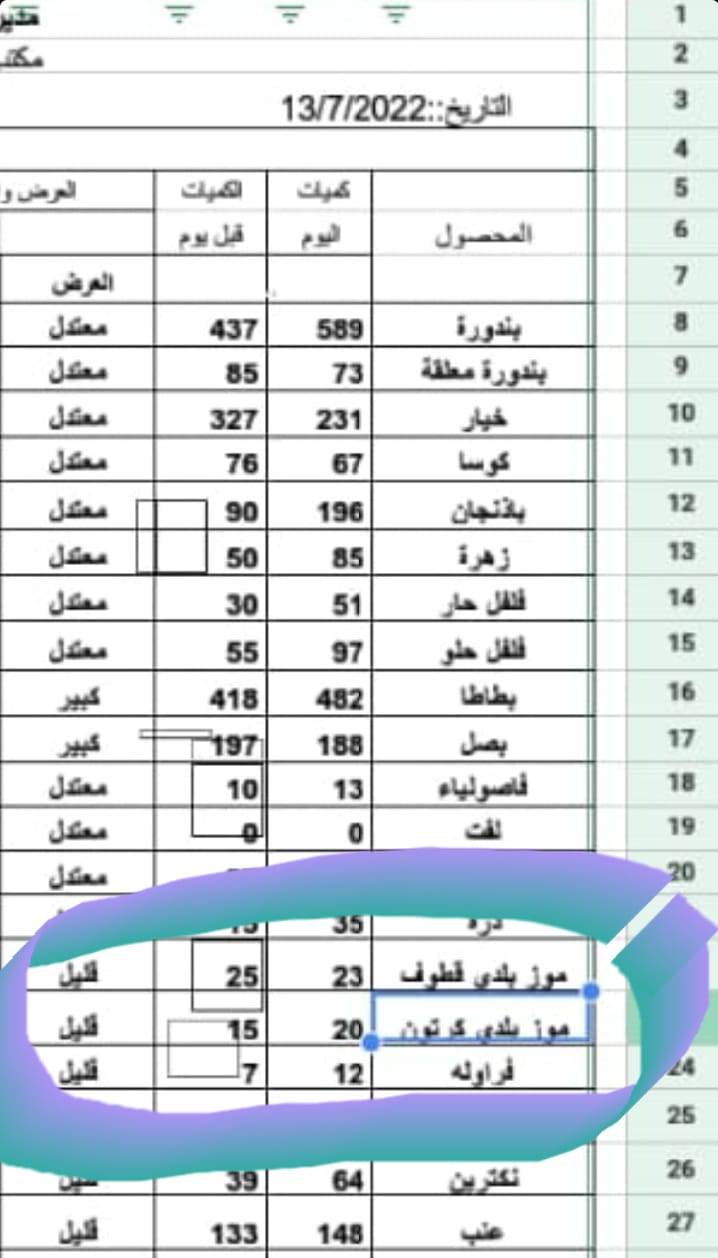Open the filter dropdown above the اليوم column
Screen dimensions: 718x1258
click(290, 13)
